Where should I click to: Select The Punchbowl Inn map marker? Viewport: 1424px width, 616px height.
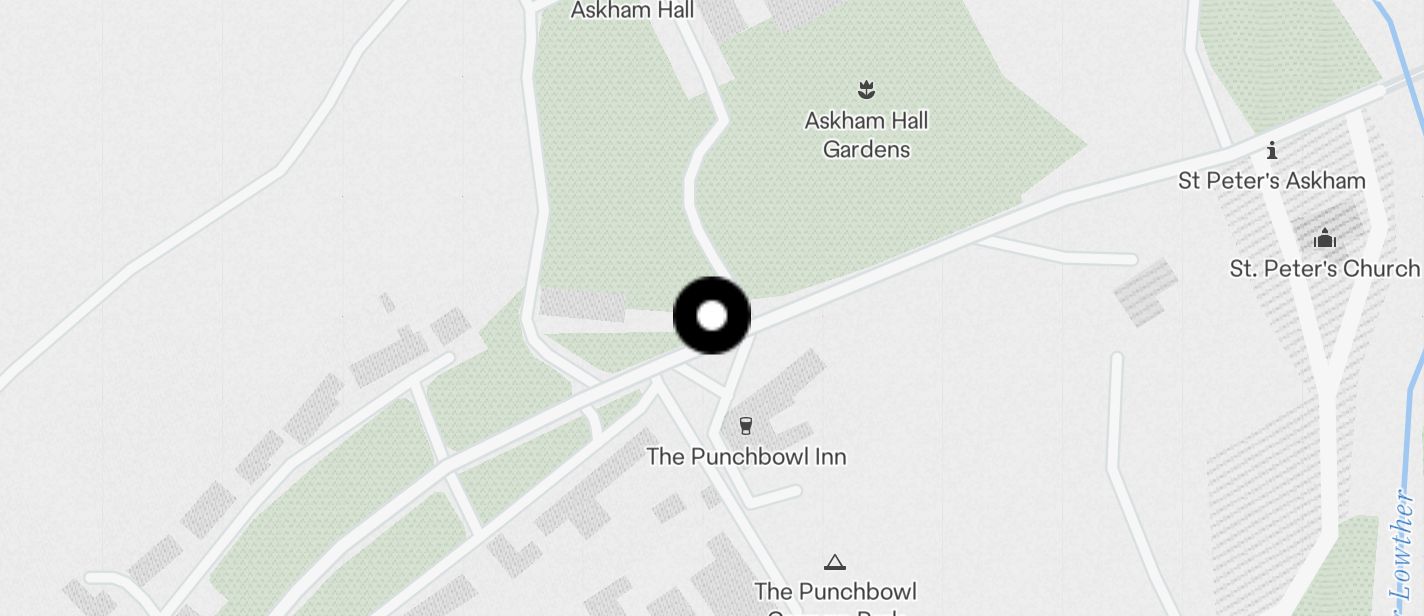click(x=745, y=427)
